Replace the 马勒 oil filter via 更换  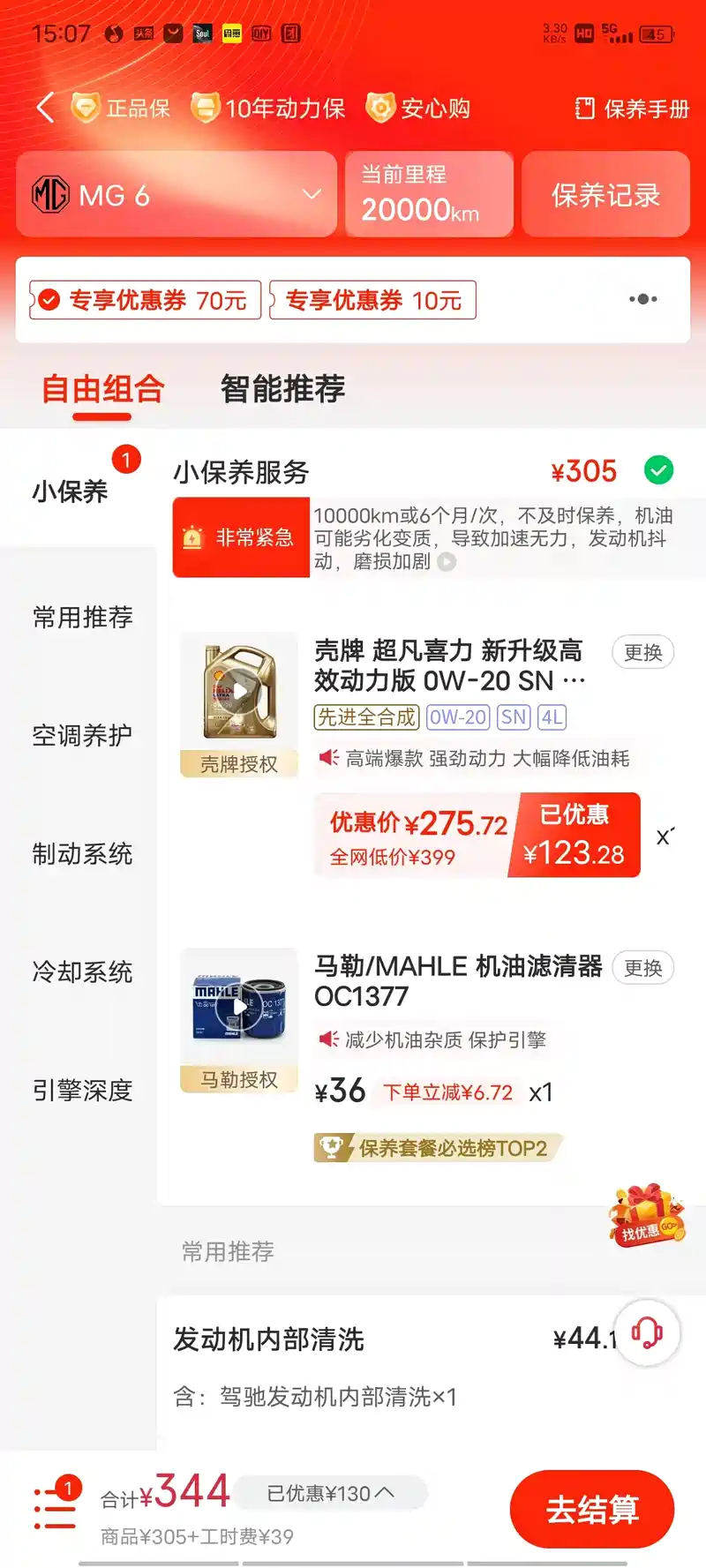click(x=642, y=968)
